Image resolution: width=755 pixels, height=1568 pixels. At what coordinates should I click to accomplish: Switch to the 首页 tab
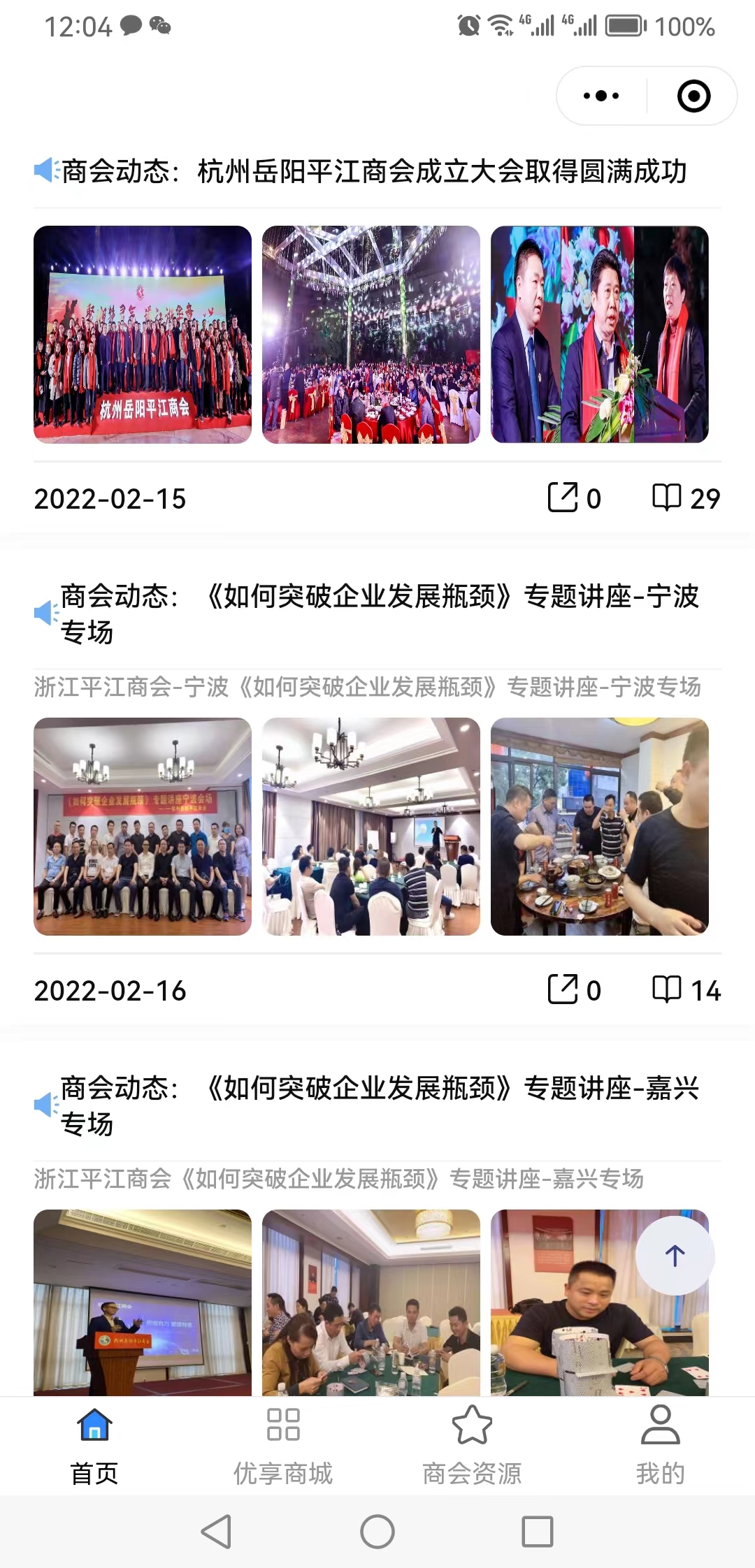pos(94,1444)
